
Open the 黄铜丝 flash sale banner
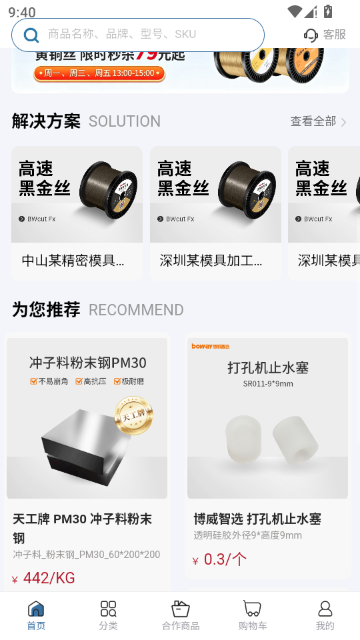(180, 70)
